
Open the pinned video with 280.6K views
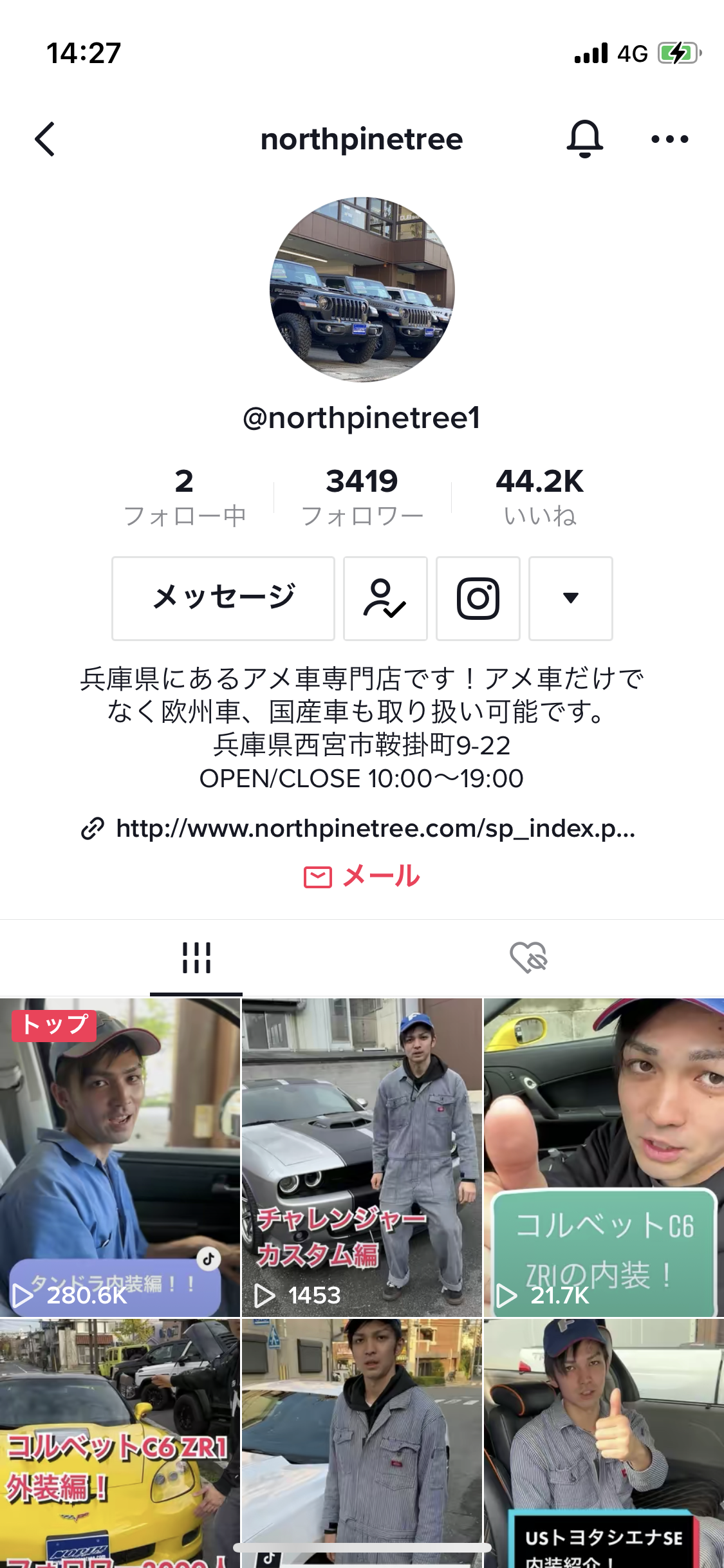click(x=120, y=1157)
